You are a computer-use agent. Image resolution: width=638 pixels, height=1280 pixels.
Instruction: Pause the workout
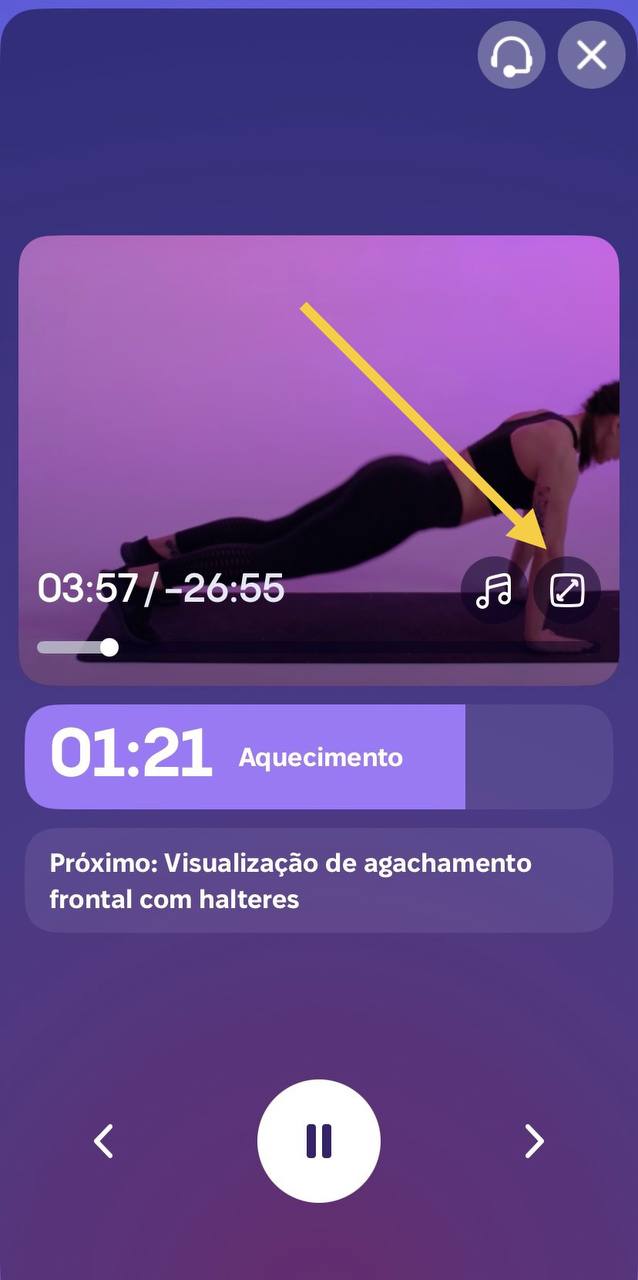[318, 1141]
